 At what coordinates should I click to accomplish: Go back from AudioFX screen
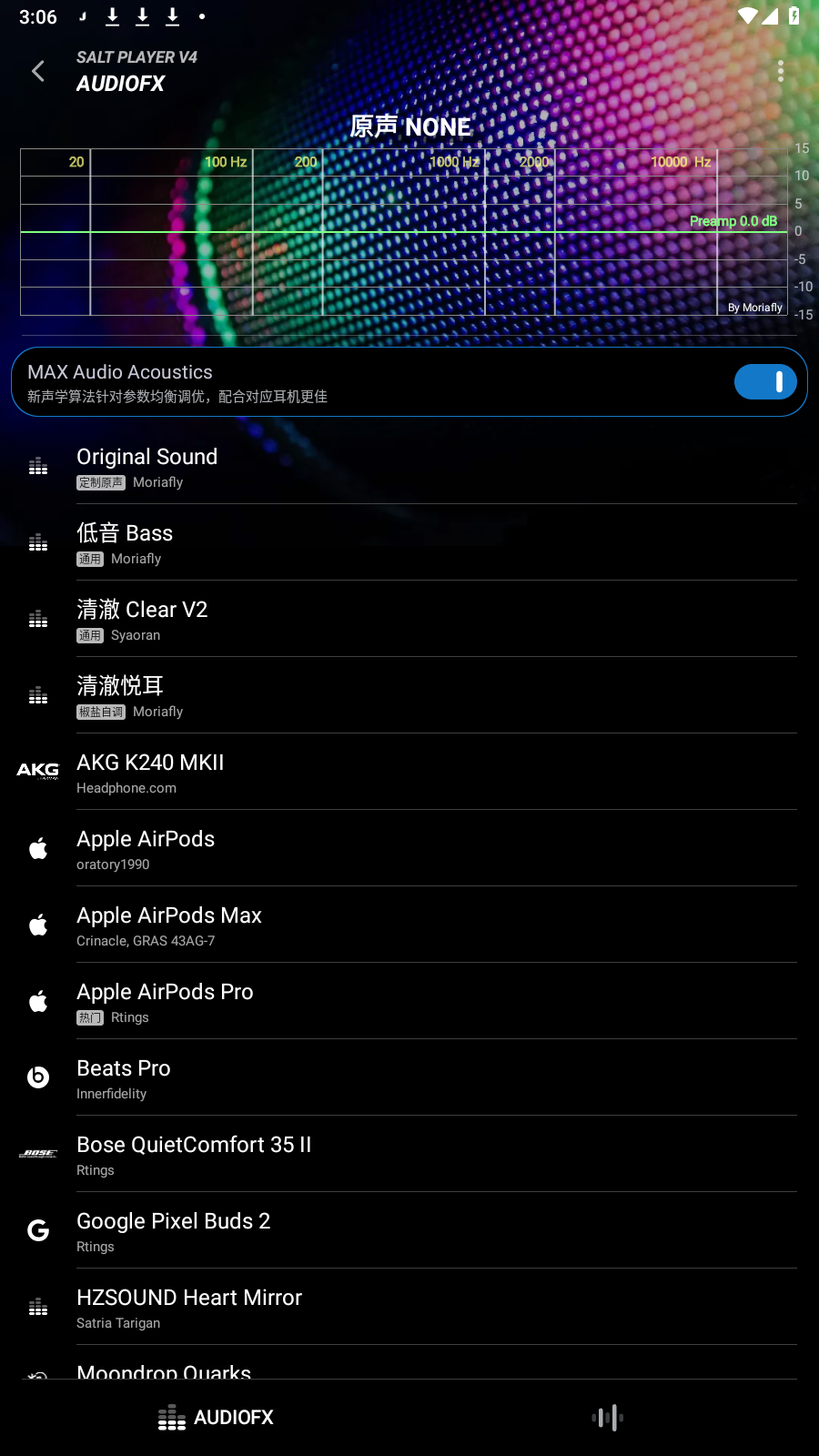click(x=38, y=71)
